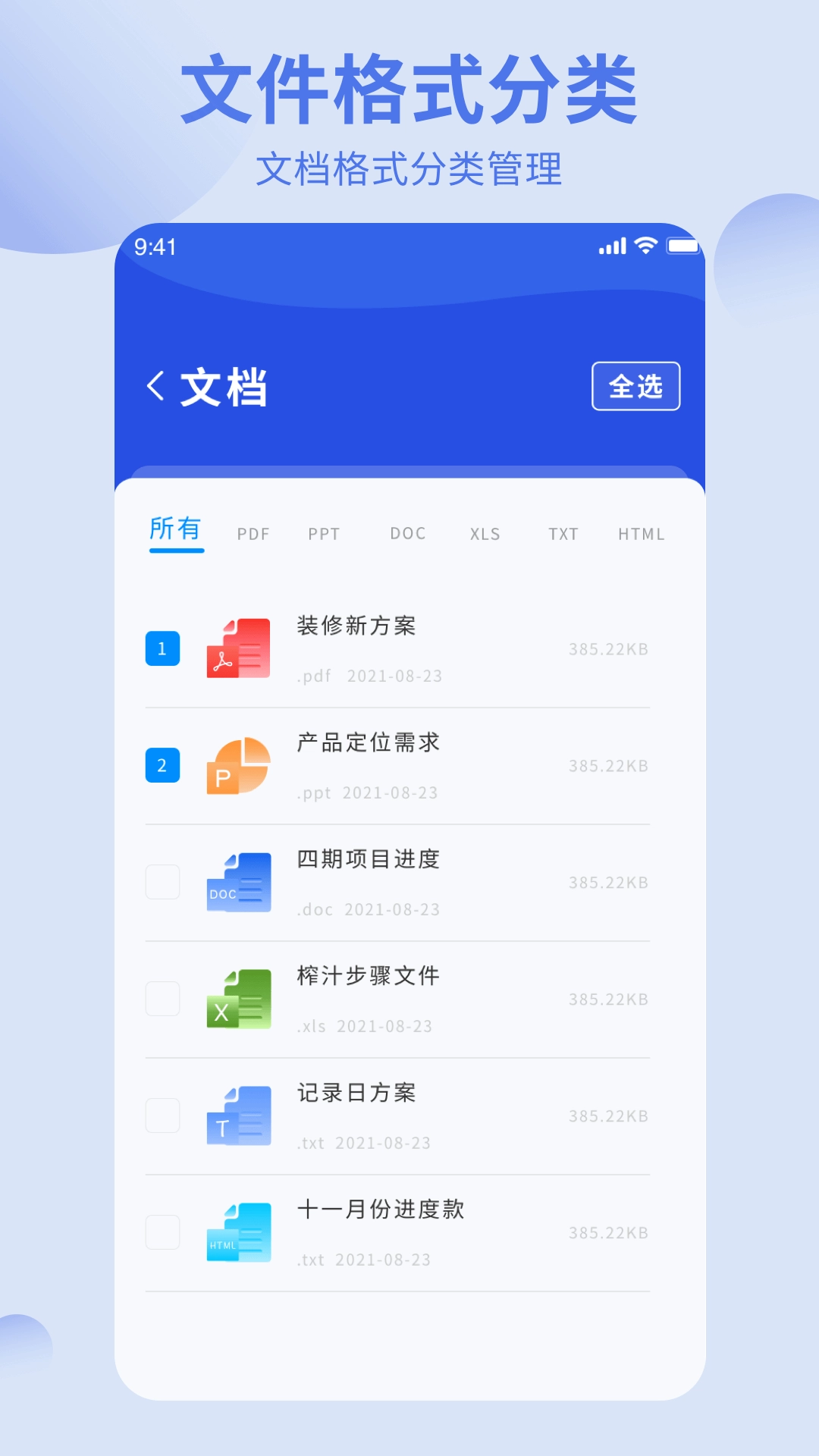This screenshot has height=1456, width=819.
Task: Tap the 全选 select-all button
Action: tap(636, 386)
